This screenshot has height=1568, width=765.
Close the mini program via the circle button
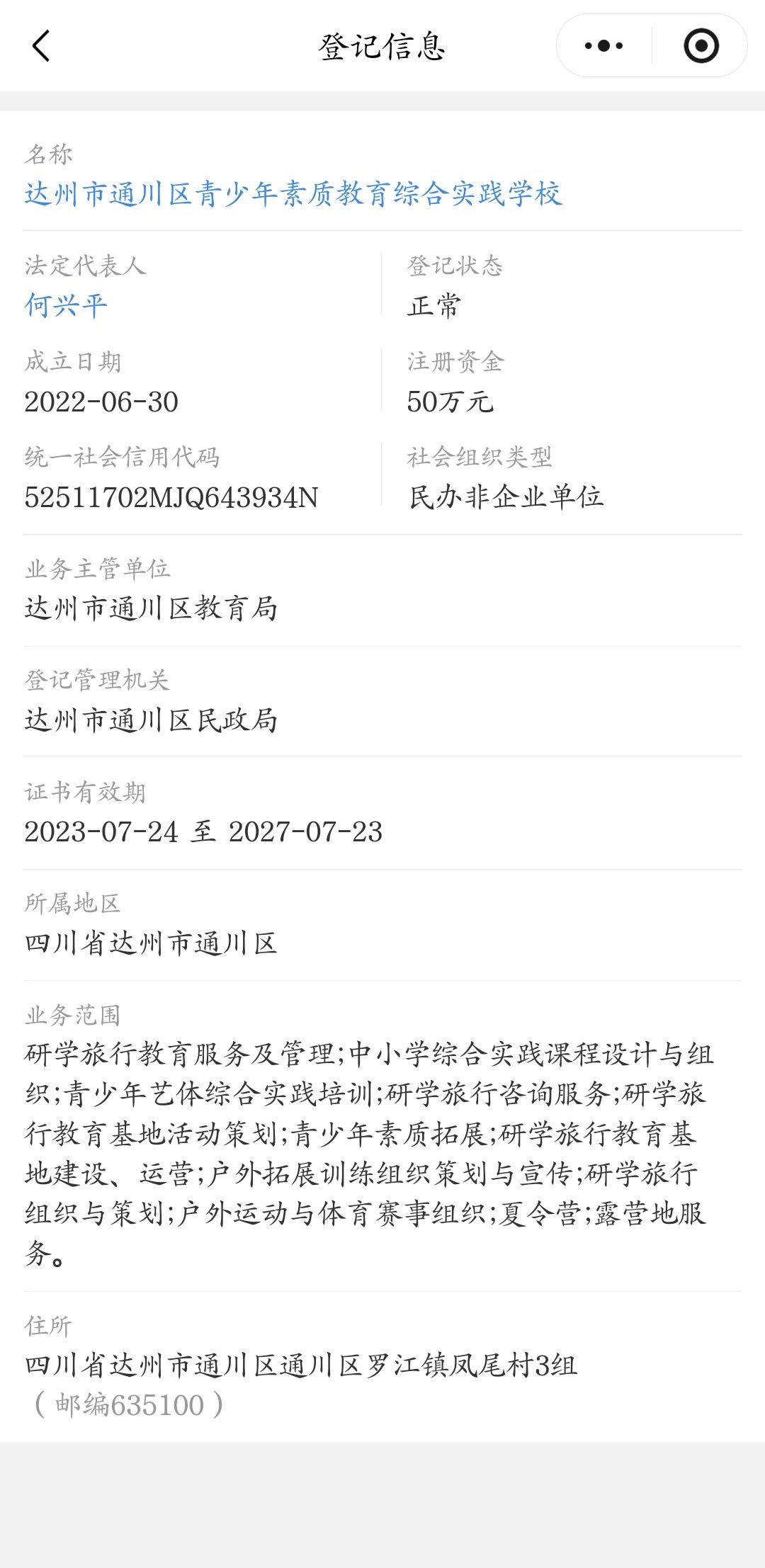[701, 46]
